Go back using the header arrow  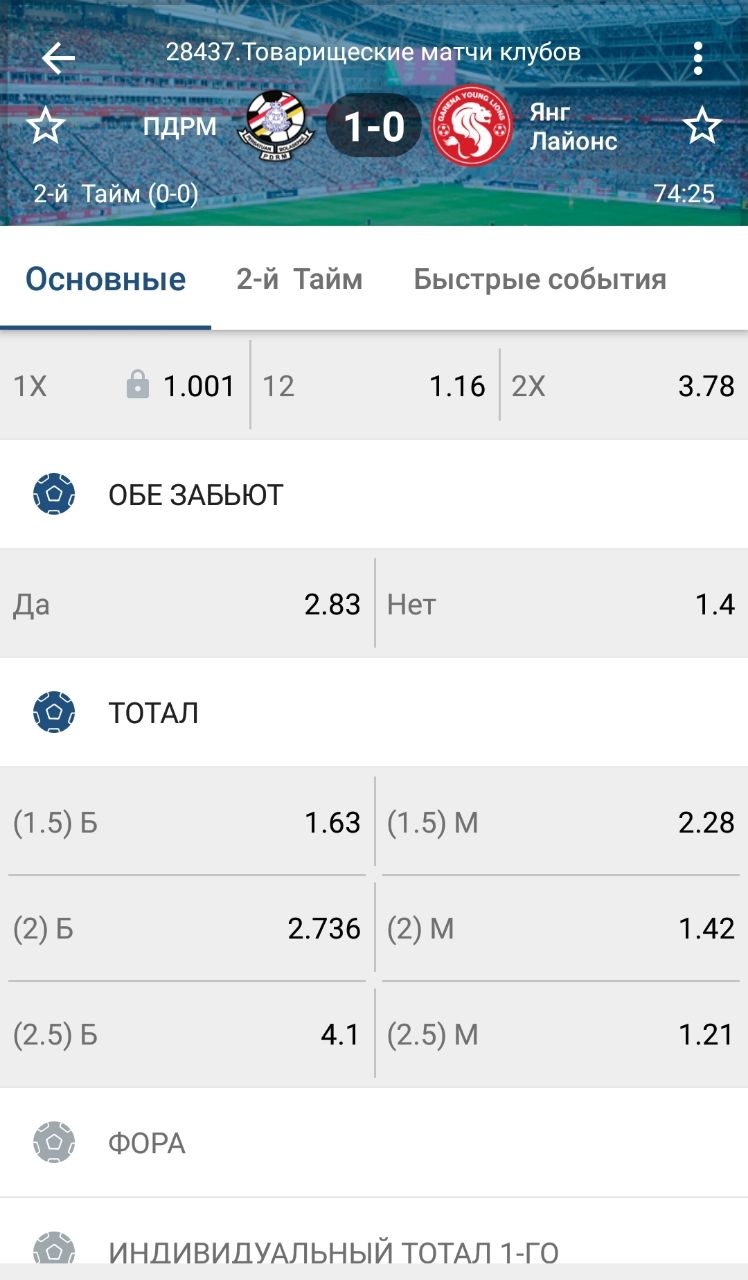(58, 59)
